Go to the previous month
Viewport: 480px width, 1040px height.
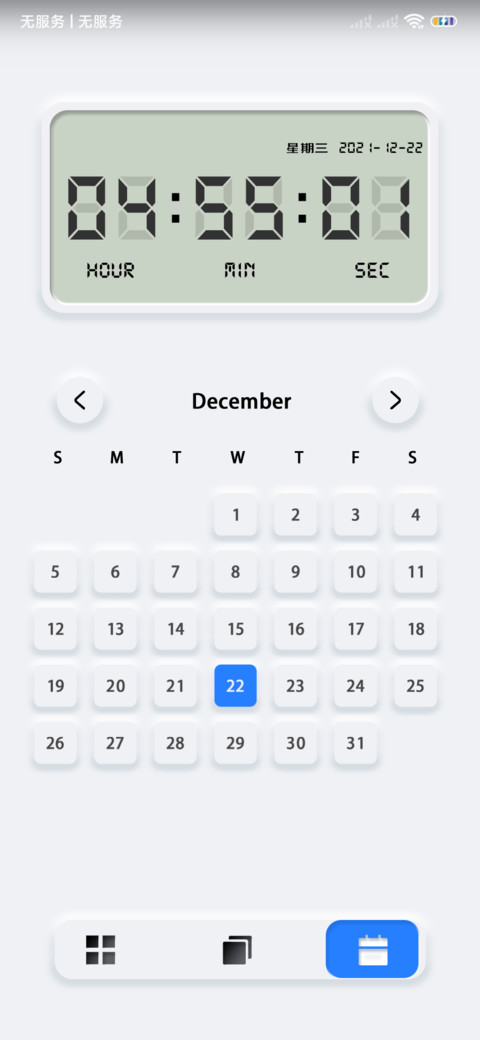pyautogui.click(x=80, y=400)
